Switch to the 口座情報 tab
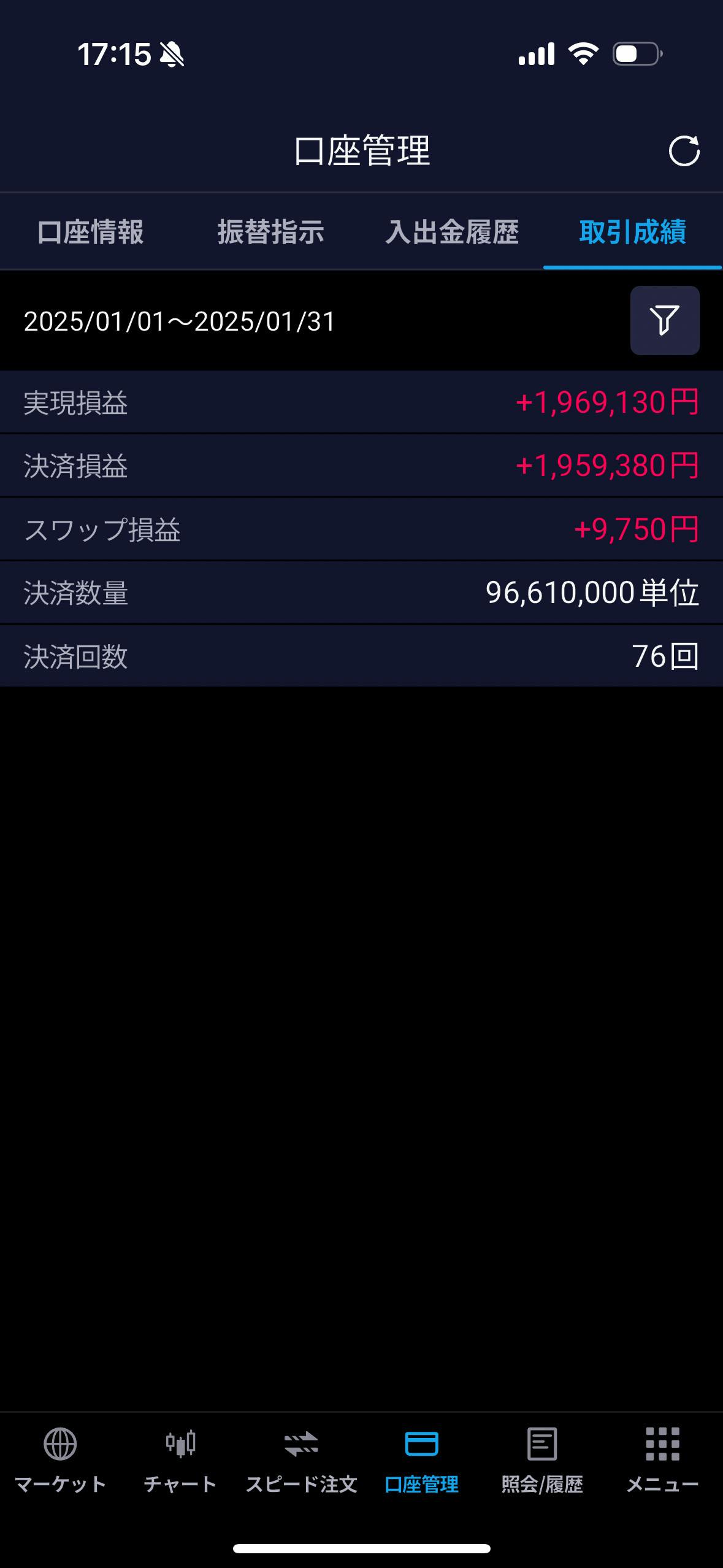723x1568 pixels. (x=90, y=232)
